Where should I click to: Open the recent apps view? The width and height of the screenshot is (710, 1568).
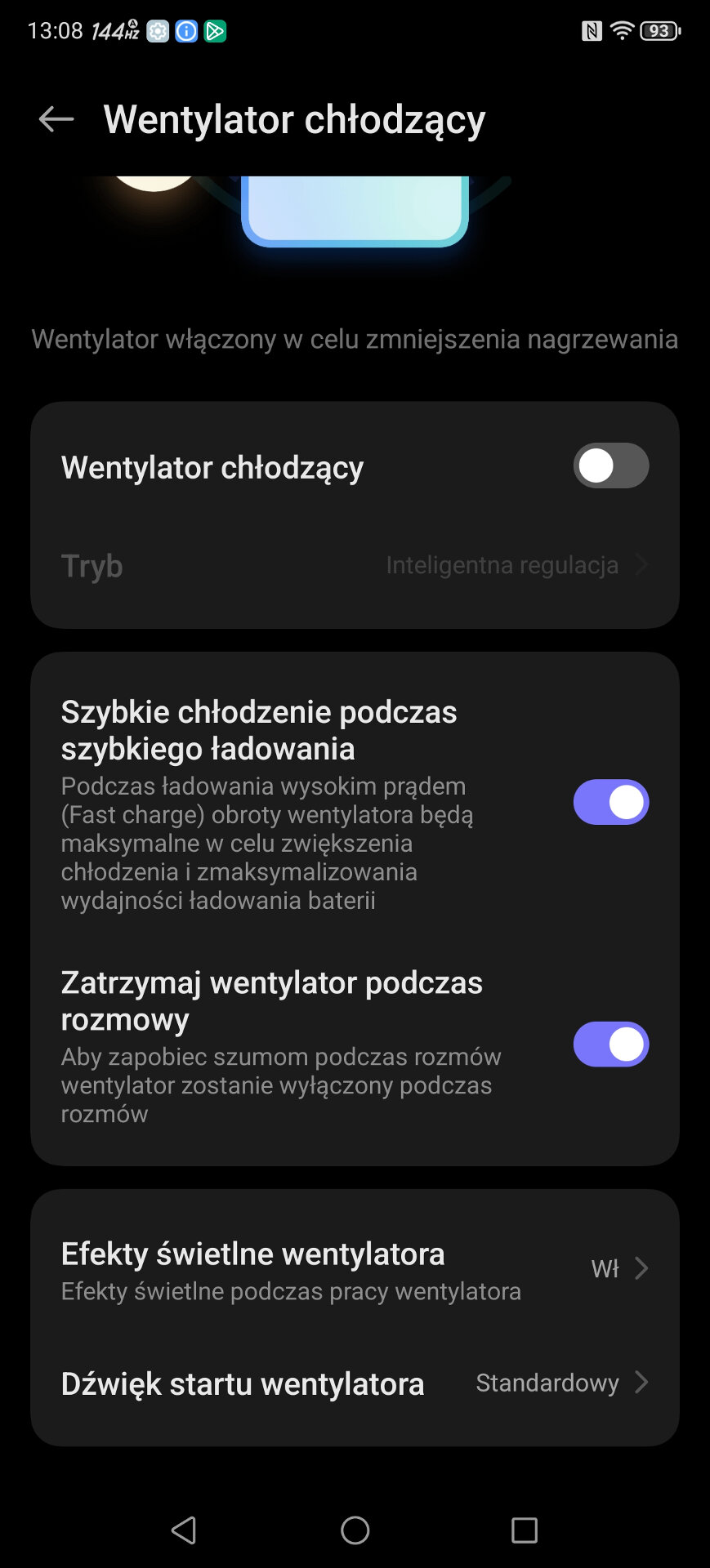coord(524,1530)
